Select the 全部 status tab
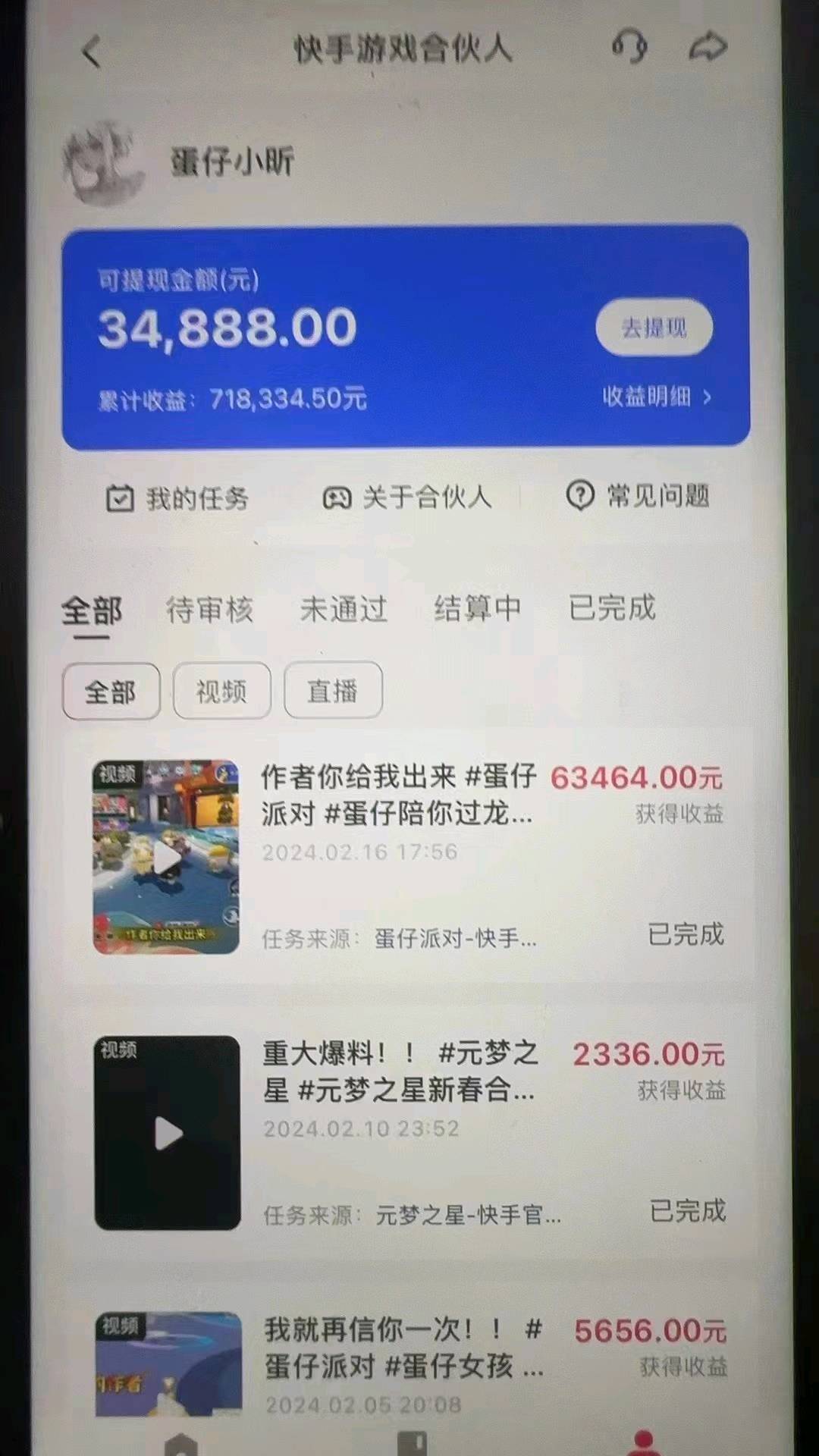This screenshot has width=819, height=1456. point(92,610)
